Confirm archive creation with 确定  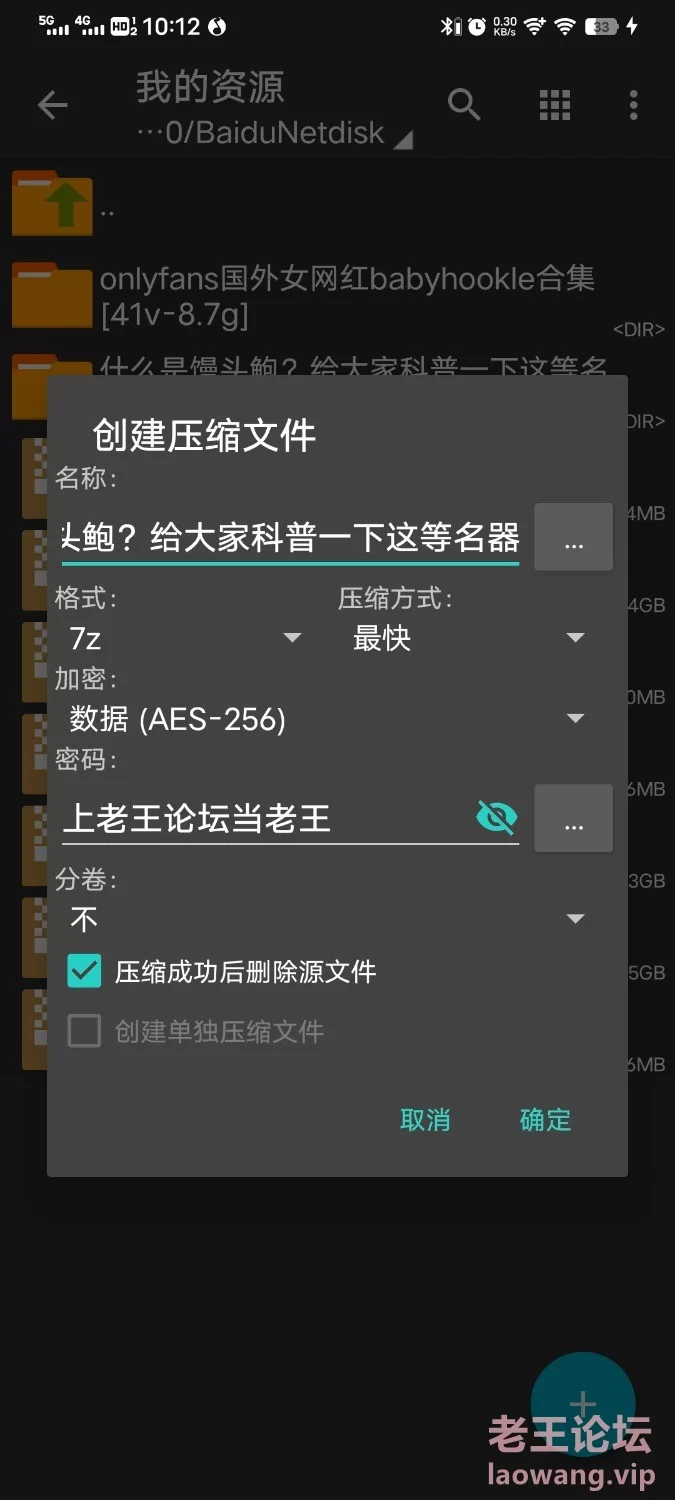545,1119
